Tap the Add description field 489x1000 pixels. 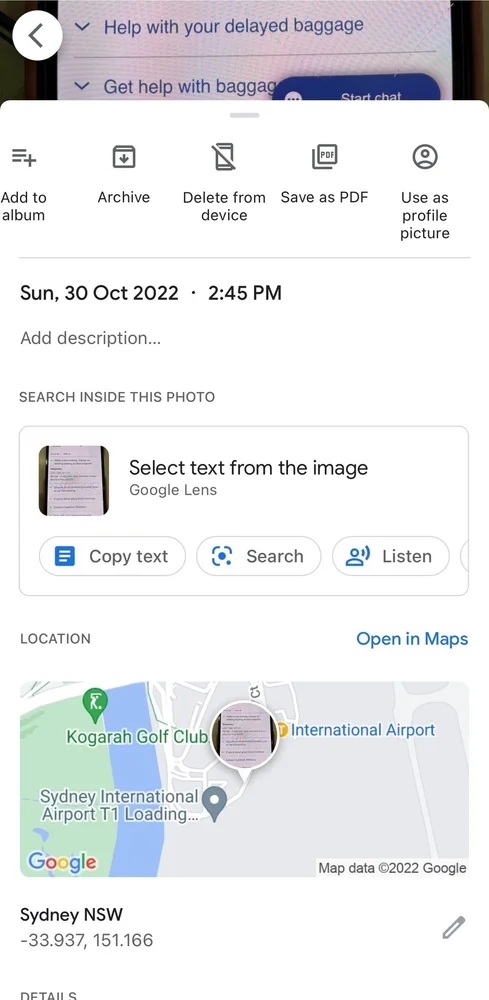[x=91, y=338]
